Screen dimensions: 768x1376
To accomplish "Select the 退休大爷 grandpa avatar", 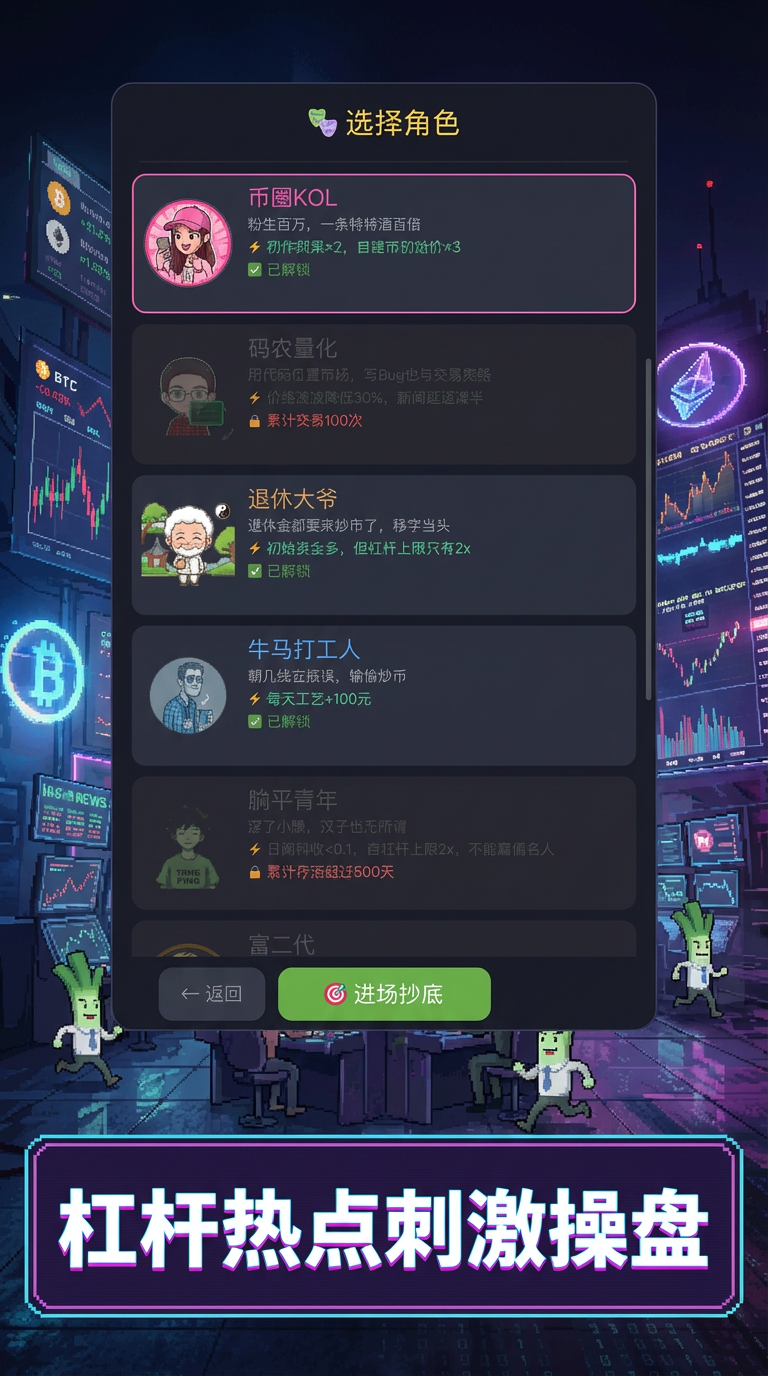I will [188, 543].
